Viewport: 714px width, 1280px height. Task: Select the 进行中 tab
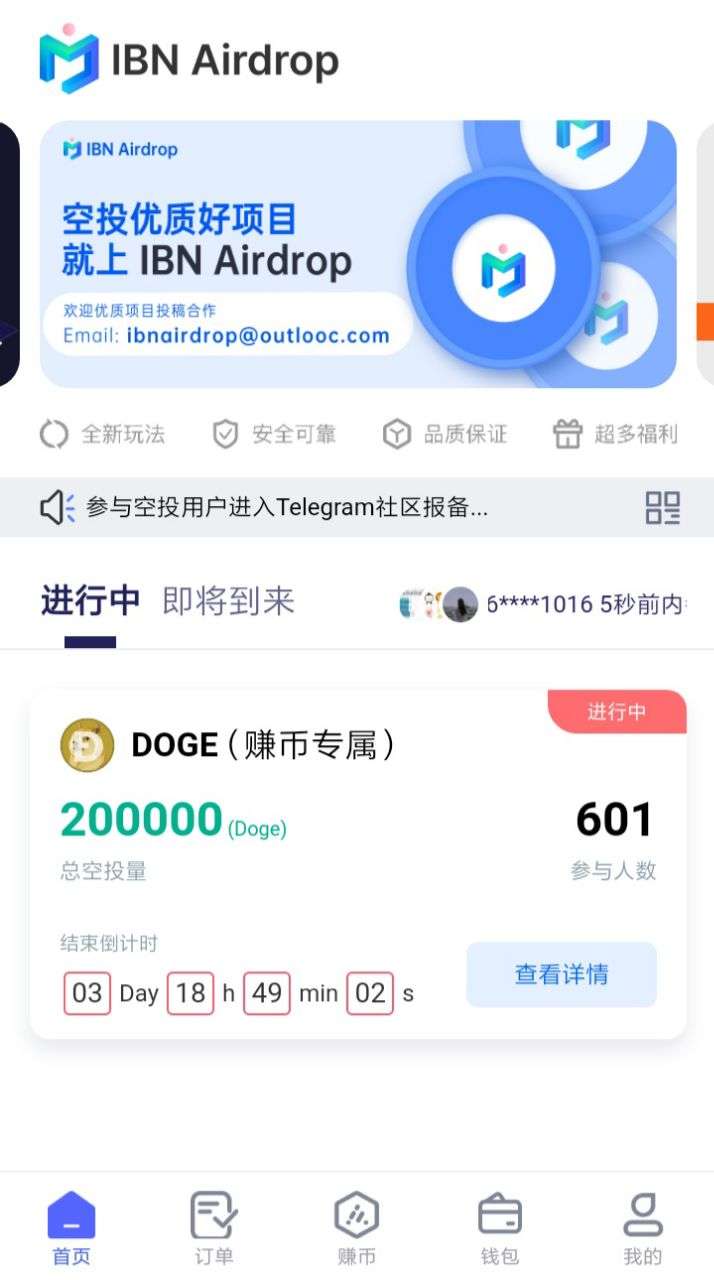tap(90, 601)
